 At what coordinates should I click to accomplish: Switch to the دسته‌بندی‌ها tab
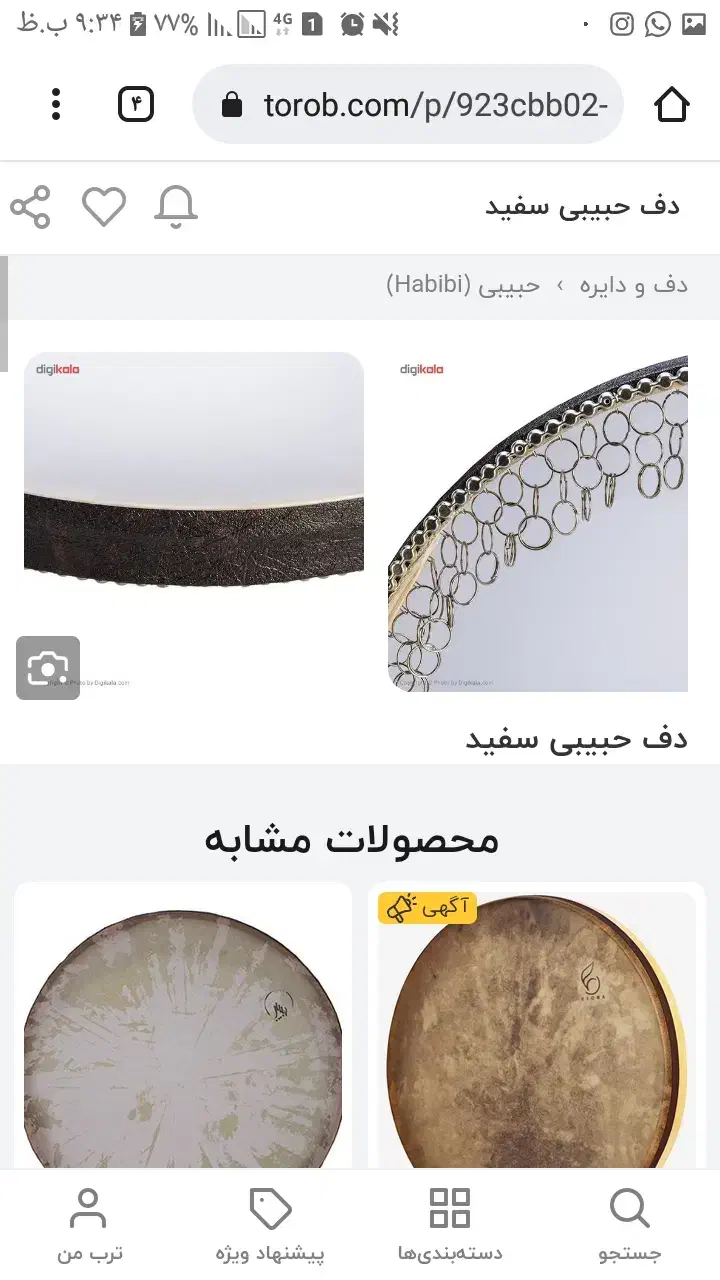(x=450, y=1225)
